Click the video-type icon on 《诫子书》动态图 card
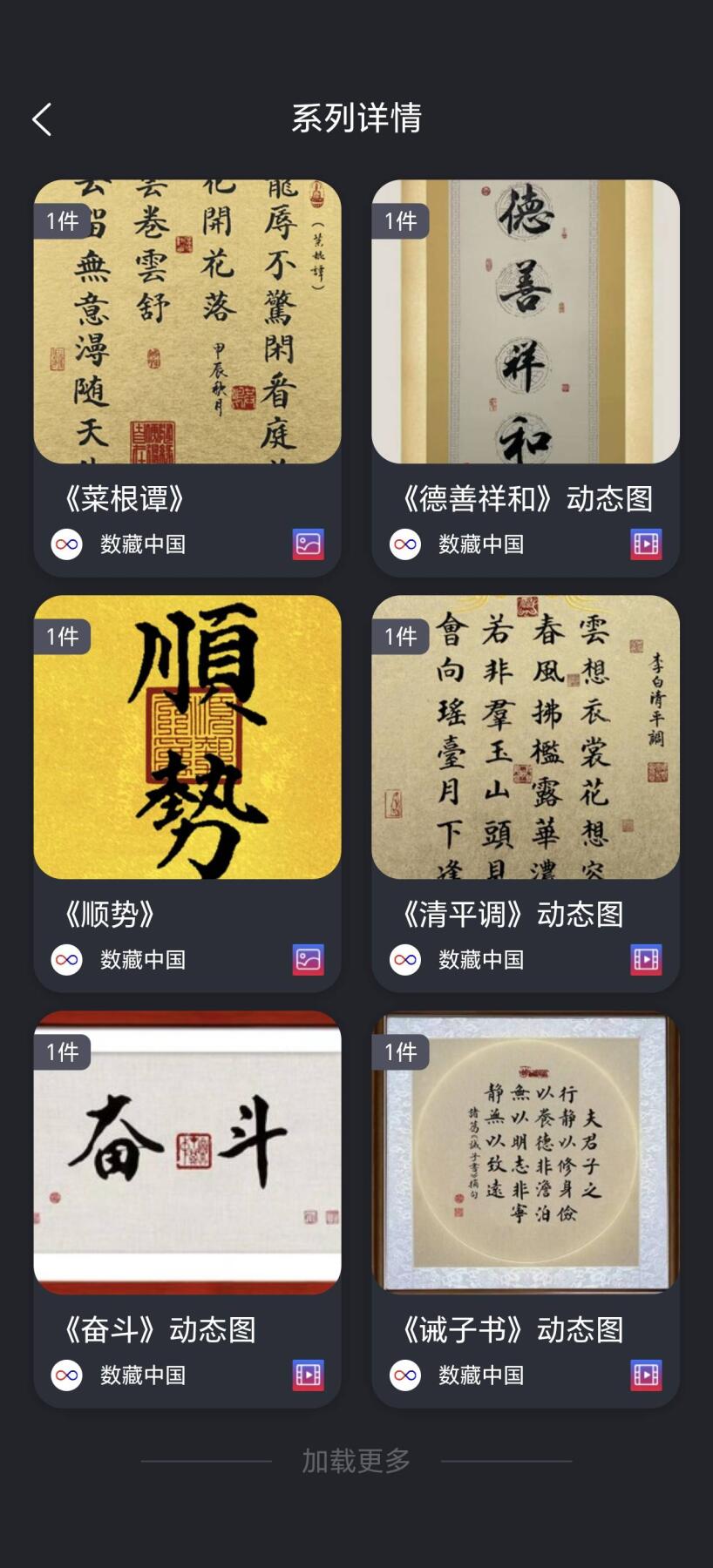The image size is (713, 1568). tap(645, 1375)
